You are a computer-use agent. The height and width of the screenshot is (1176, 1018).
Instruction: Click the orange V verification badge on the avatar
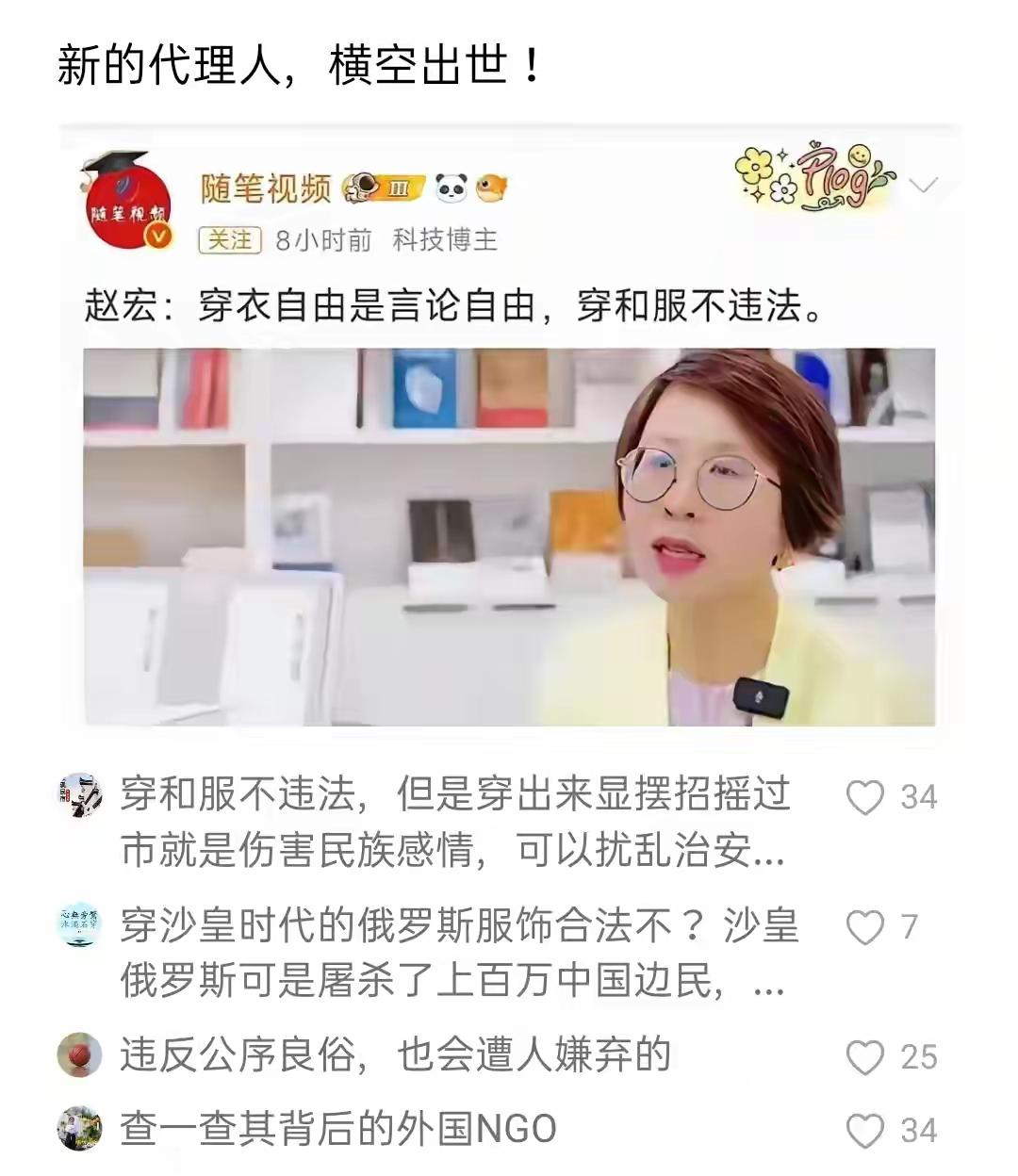coord(156,237)
